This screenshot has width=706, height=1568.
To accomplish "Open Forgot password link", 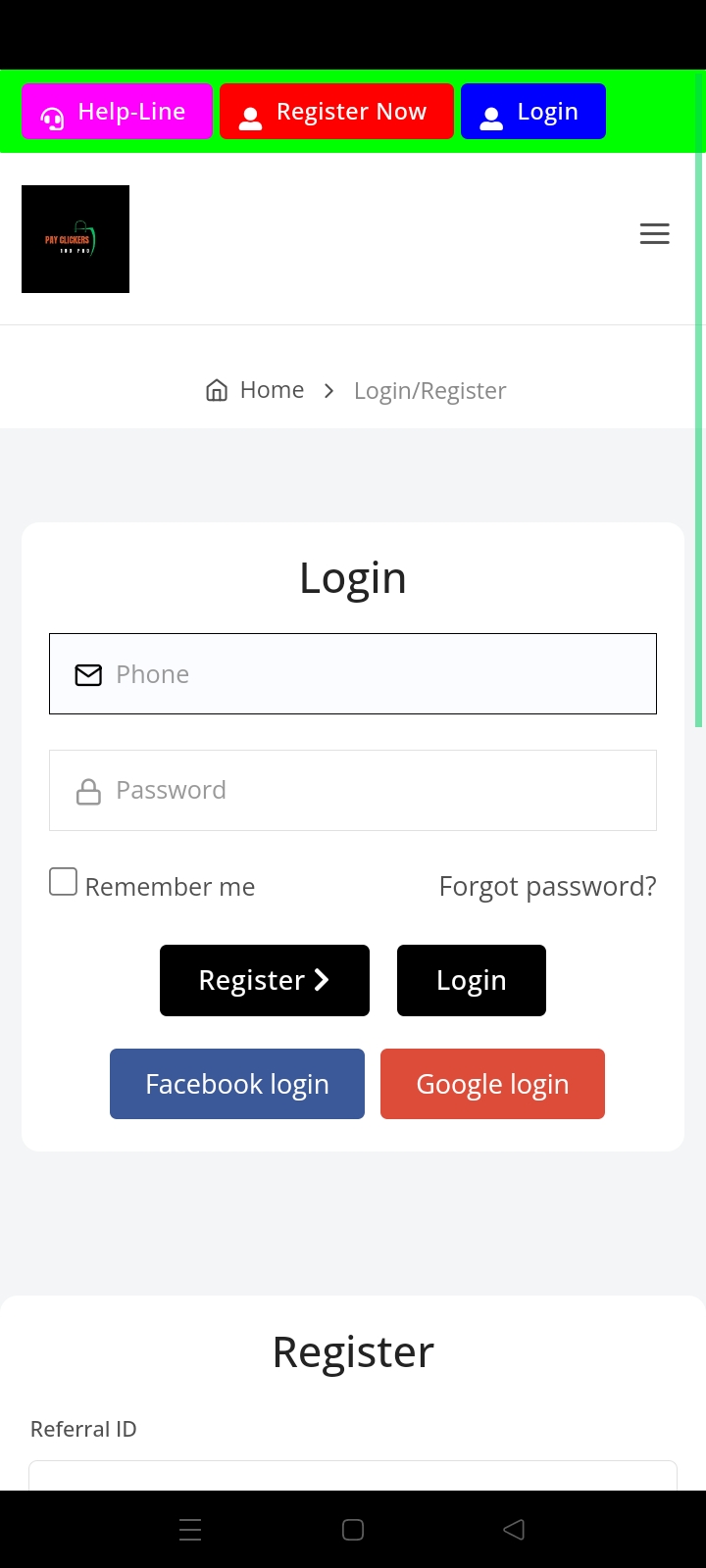I will pos(547,886).
